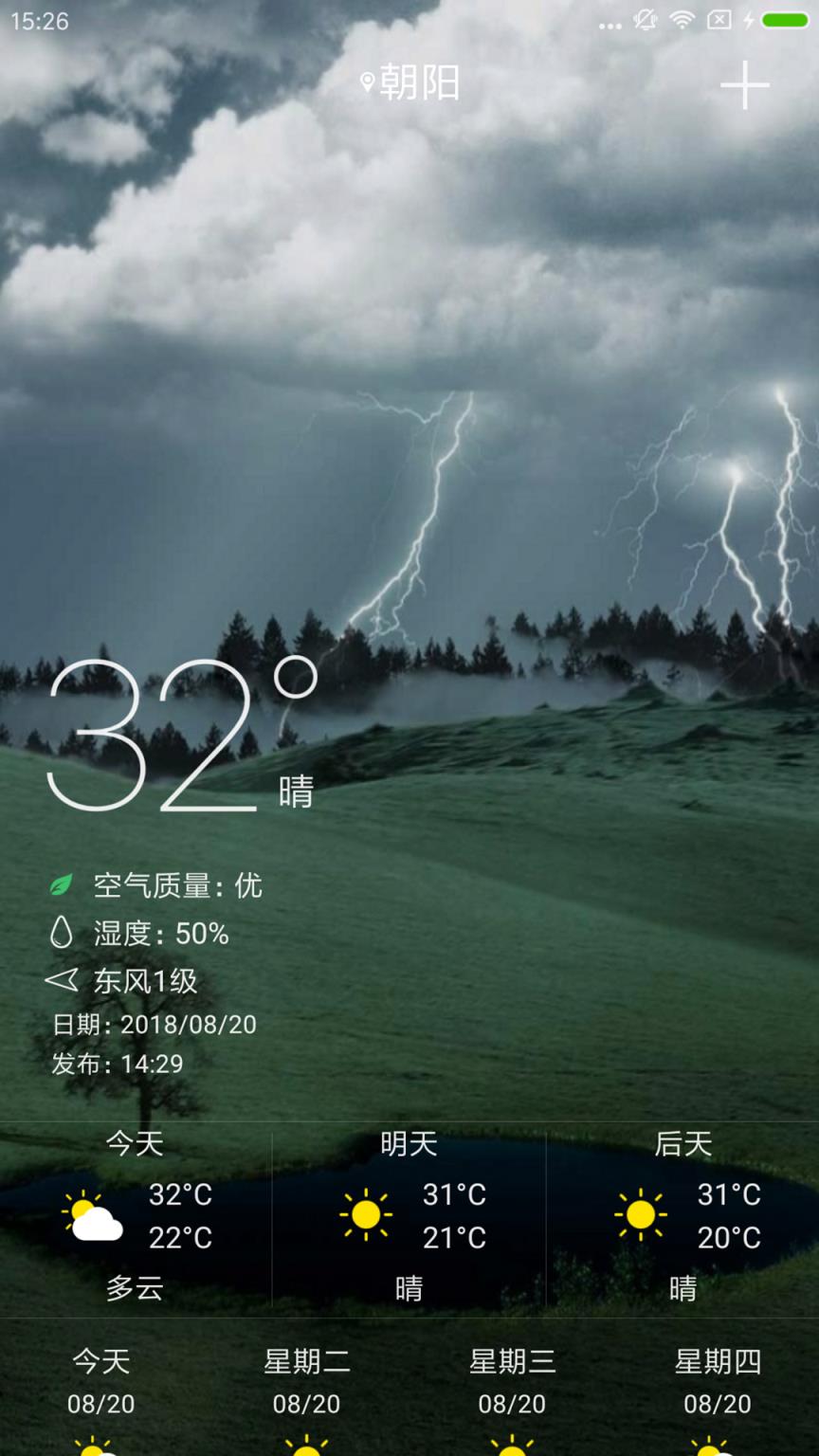Tap the plus button to add a city

(x=746, y=85)
